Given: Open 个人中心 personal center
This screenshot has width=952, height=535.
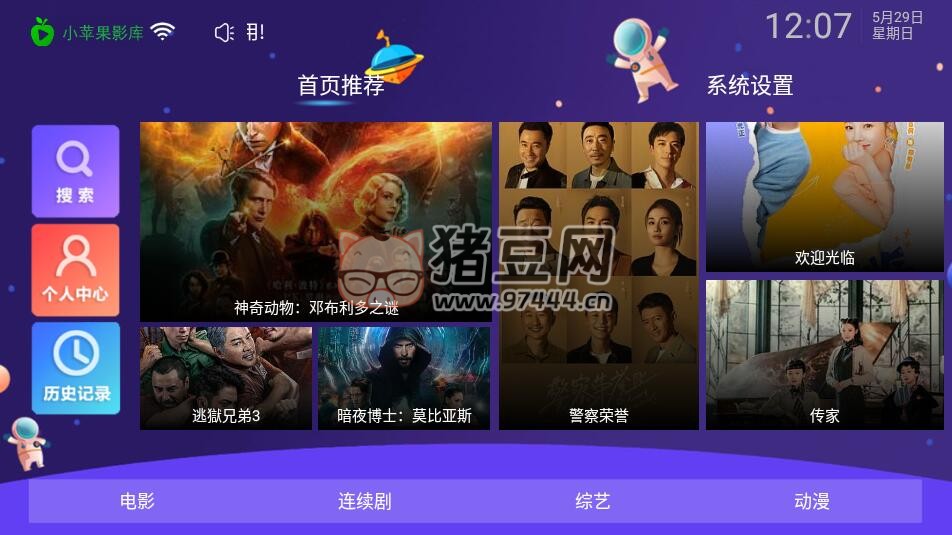Looking at the screenshot, I should [x=75, y=270].
